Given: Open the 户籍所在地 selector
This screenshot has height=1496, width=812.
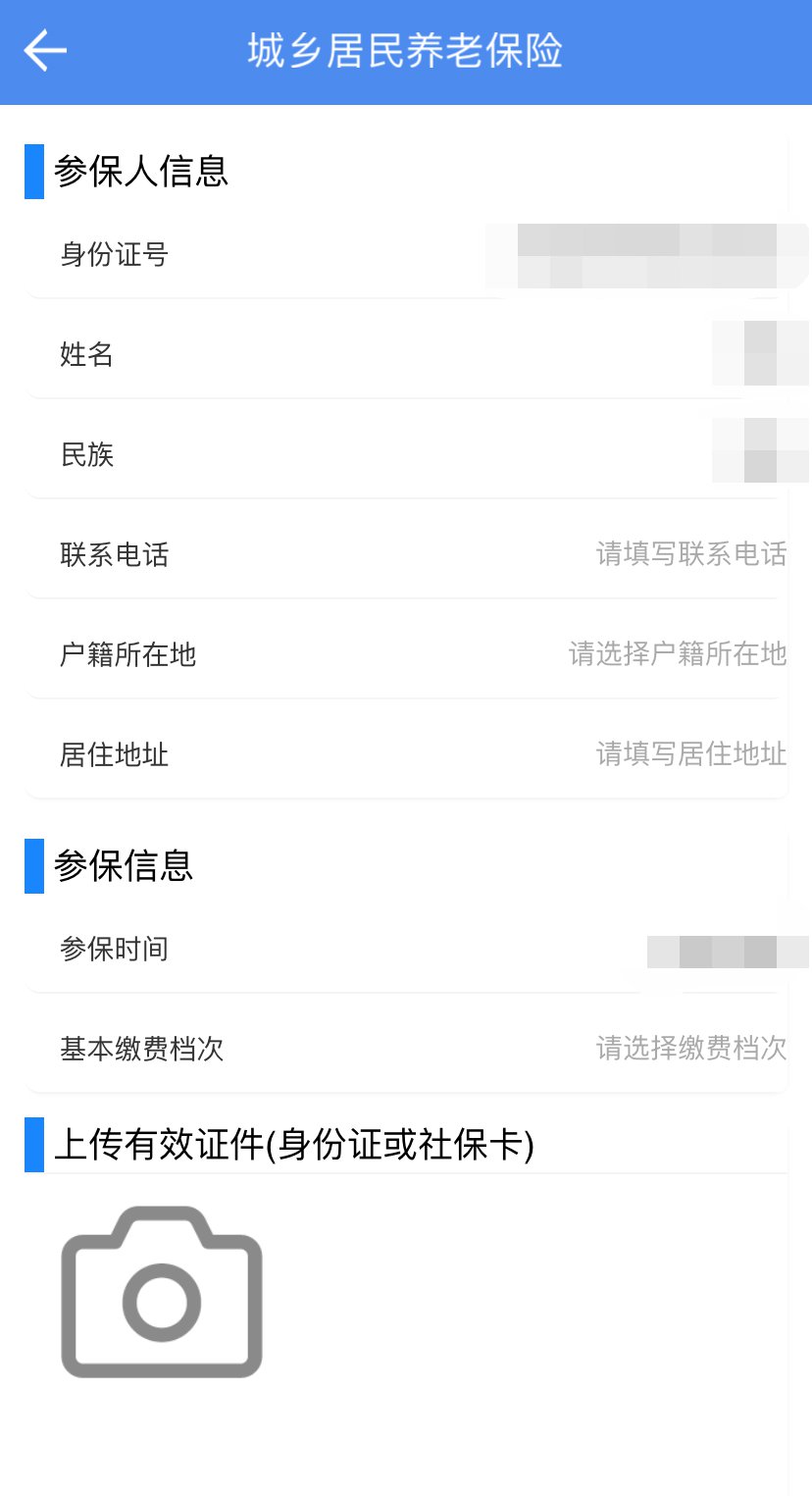Looking at the screenshot, I should click(x=677, y=654).
